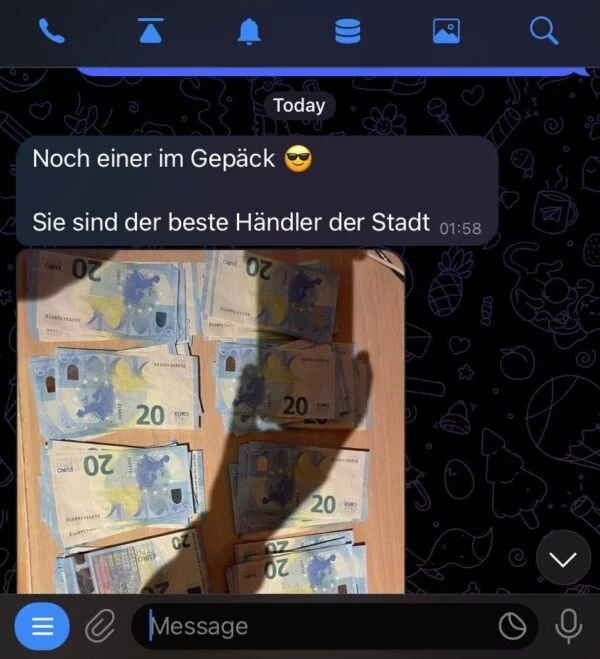Image resolution: width=600 pixels, height=659 pixels.
Task: Record a voice message with the microphone
Action: (x=569, y=627)
